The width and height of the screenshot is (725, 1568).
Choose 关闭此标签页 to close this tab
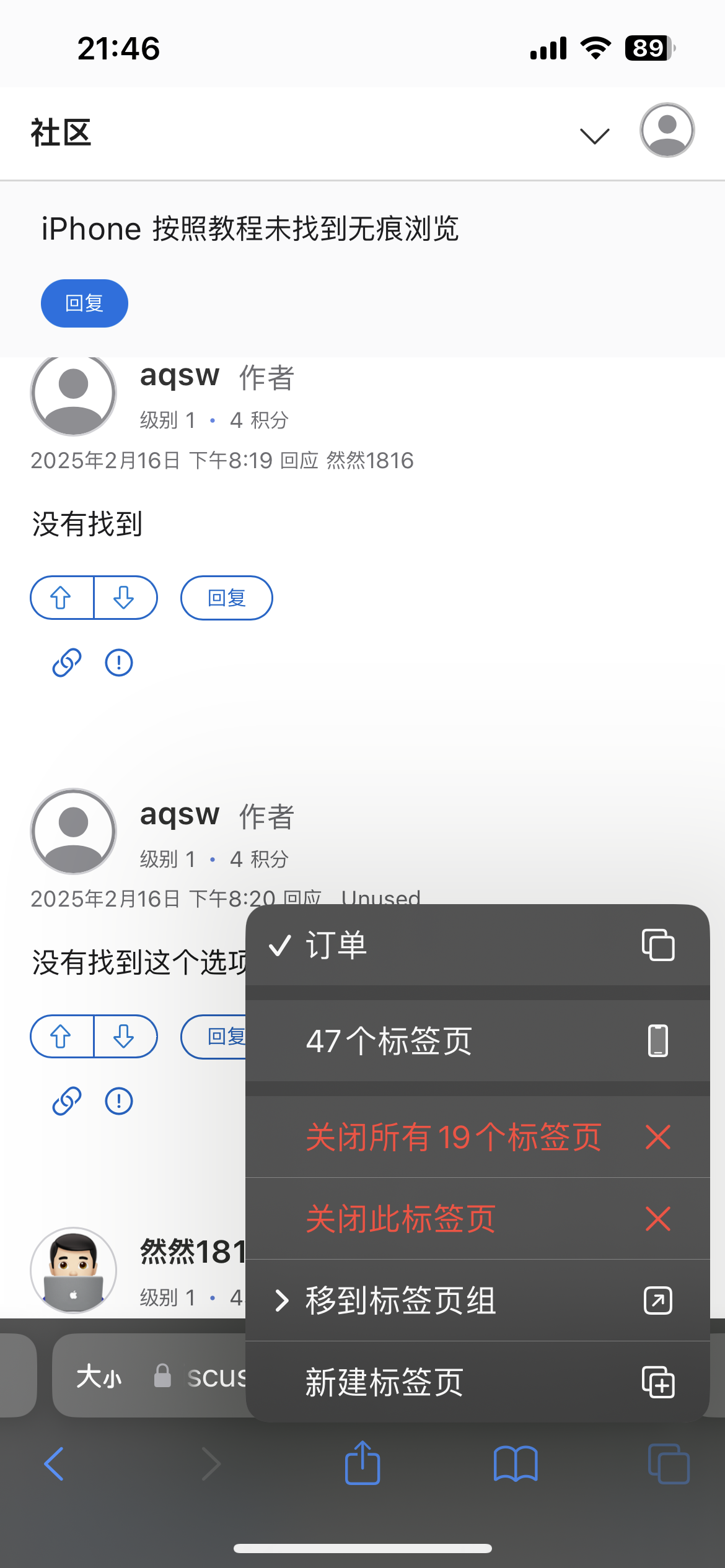click(x=477, y=1219)
